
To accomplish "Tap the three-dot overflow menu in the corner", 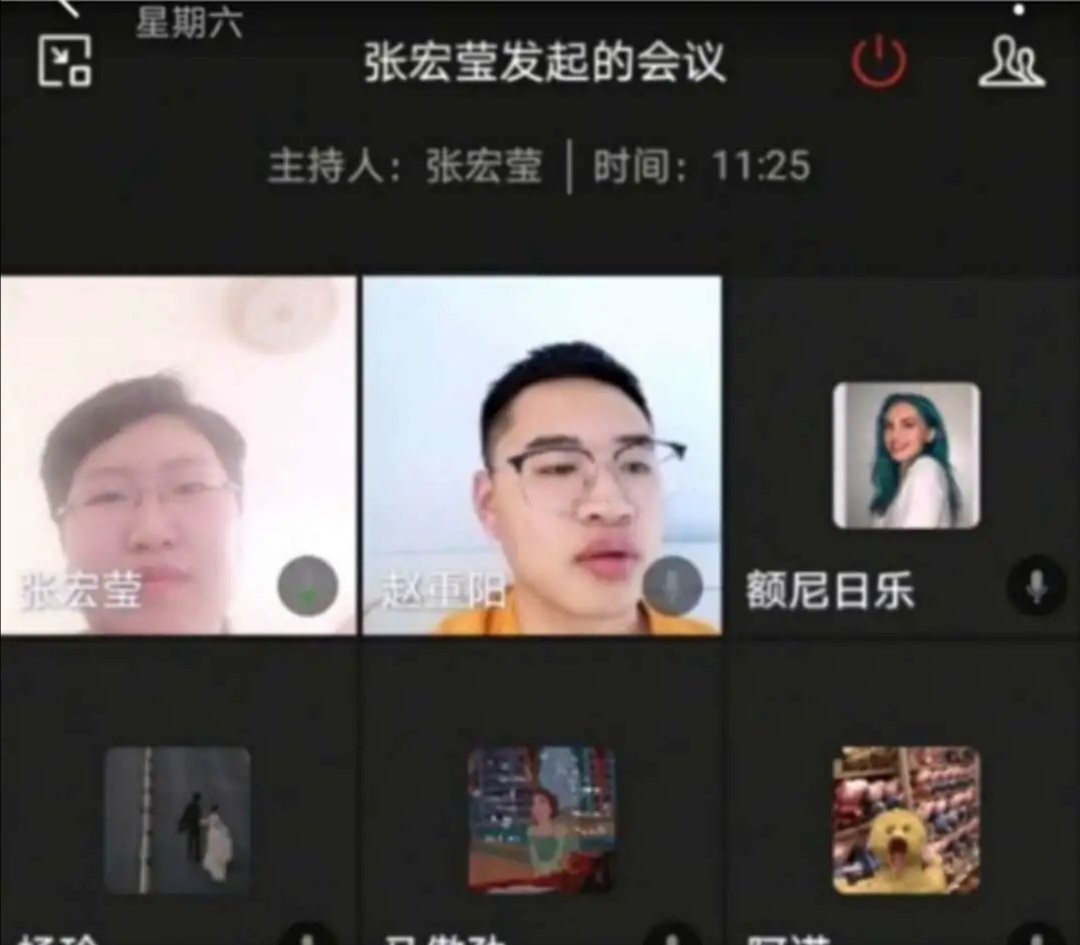I will (1019, 10).
